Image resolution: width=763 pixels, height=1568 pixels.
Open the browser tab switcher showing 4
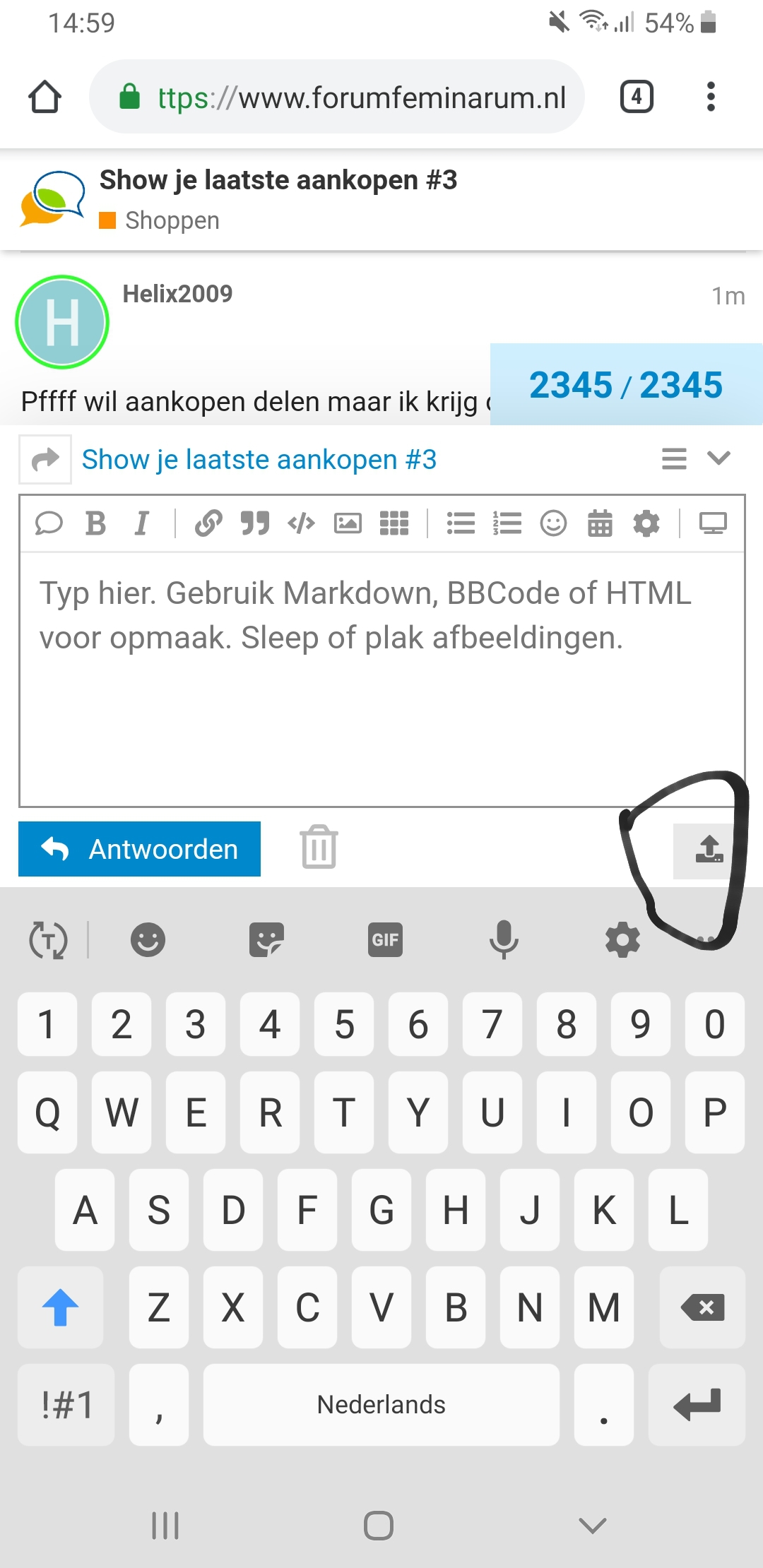pos(637,97)
